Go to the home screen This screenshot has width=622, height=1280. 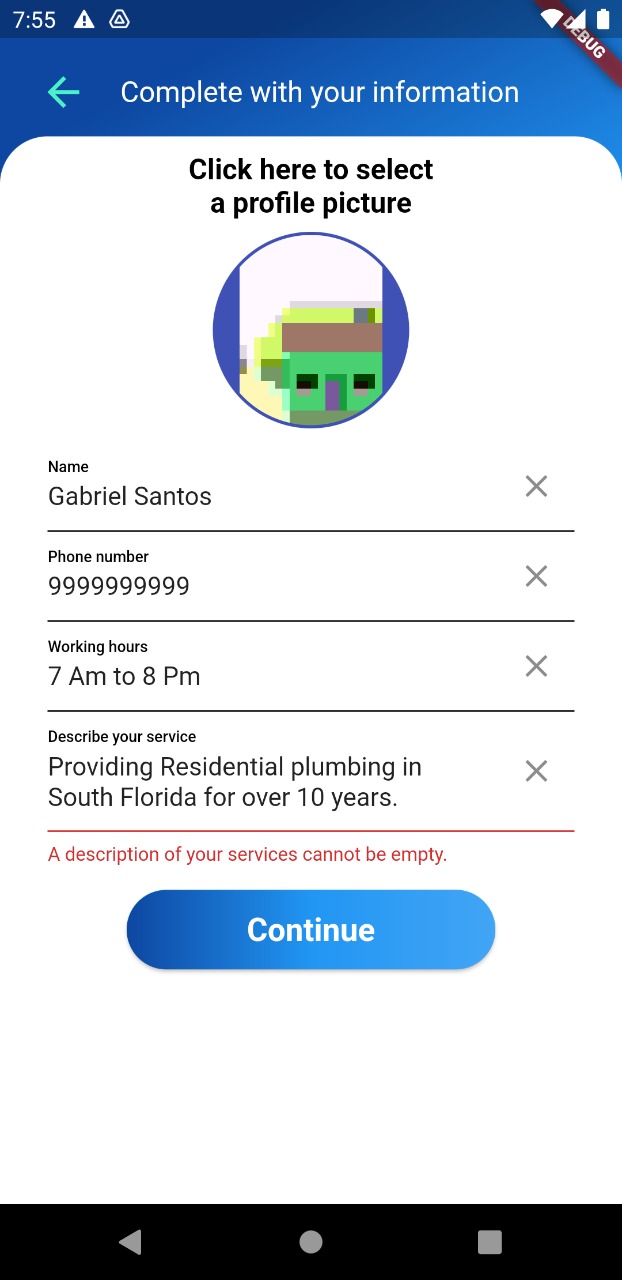(311, 1242)
